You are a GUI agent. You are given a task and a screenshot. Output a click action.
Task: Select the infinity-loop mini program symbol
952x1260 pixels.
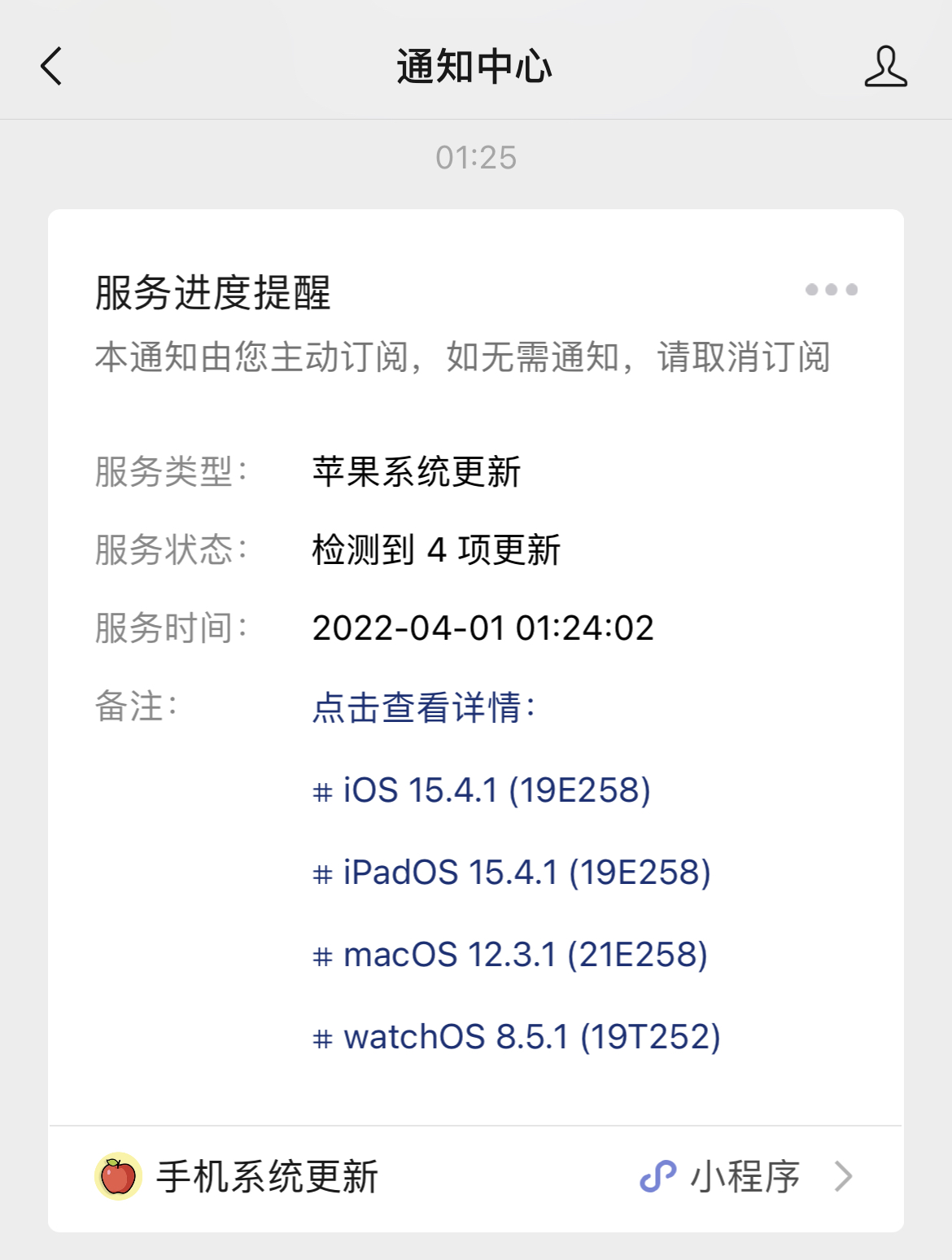(x=658, y=1175)
